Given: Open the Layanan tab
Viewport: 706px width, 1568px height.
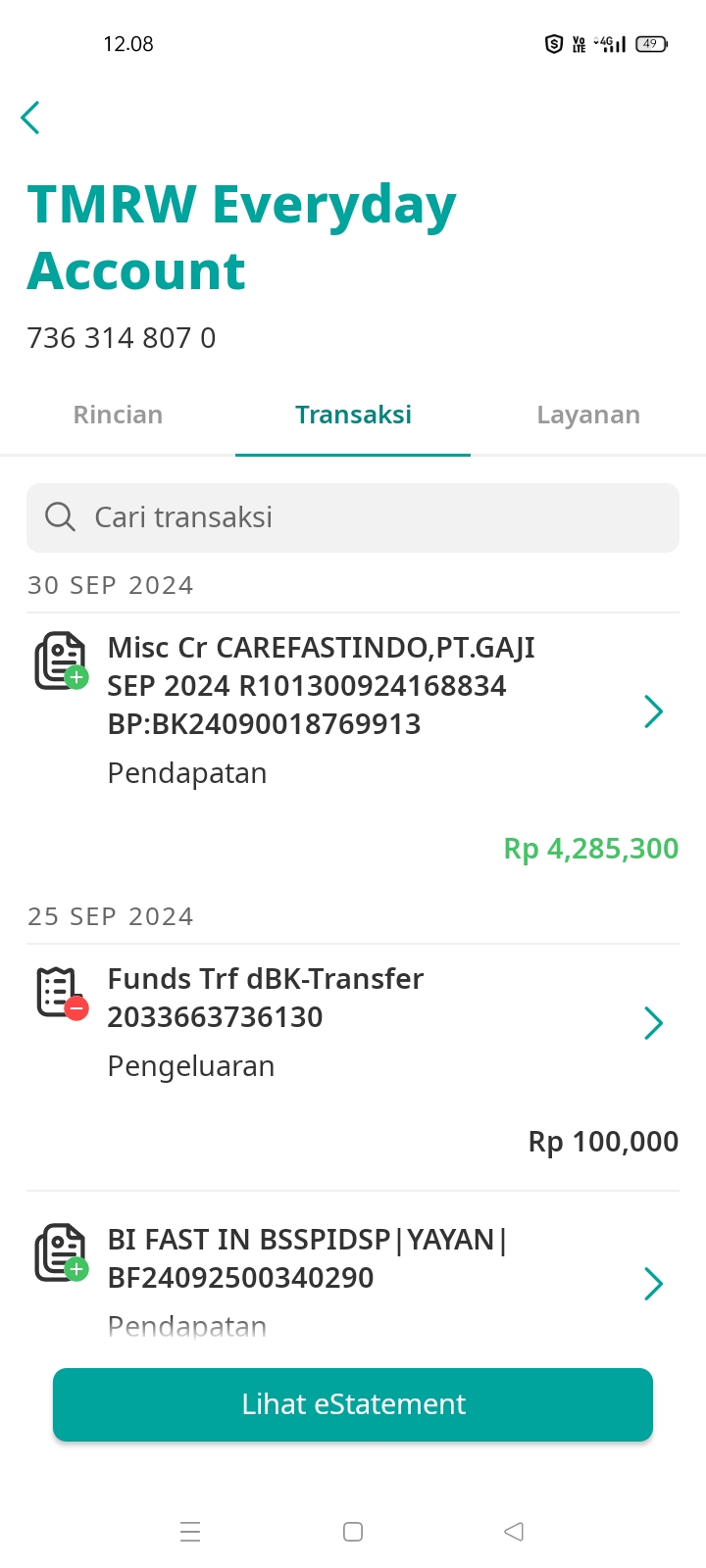Looking at the screenshot, I should (x=588, y=415).
